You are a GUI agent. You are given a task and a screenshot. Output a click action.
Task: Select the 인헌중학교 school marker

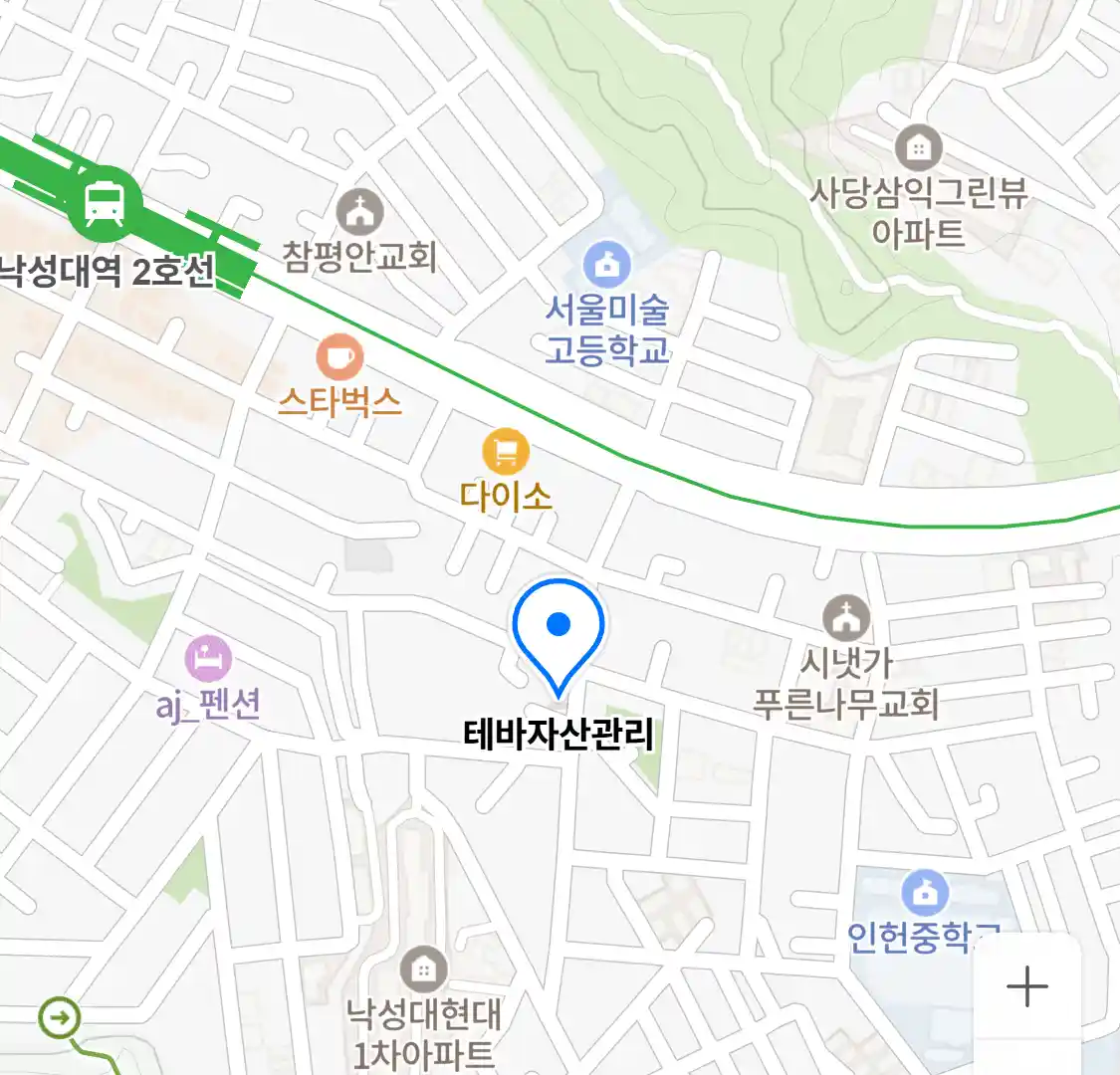tap(925, 893)
